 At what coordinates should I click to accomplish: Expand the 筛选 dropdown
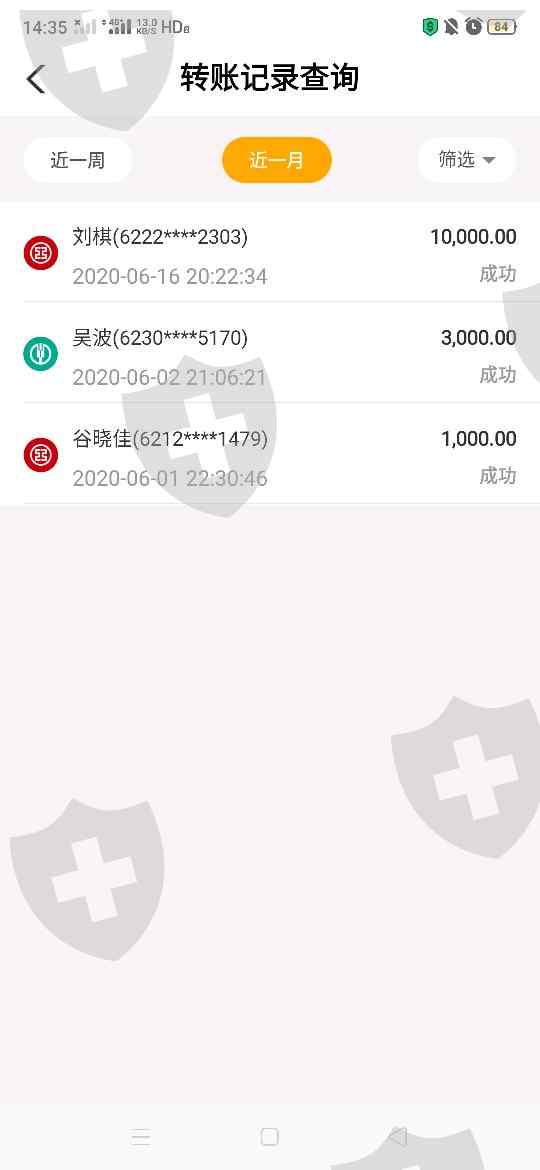click(467, 160)
